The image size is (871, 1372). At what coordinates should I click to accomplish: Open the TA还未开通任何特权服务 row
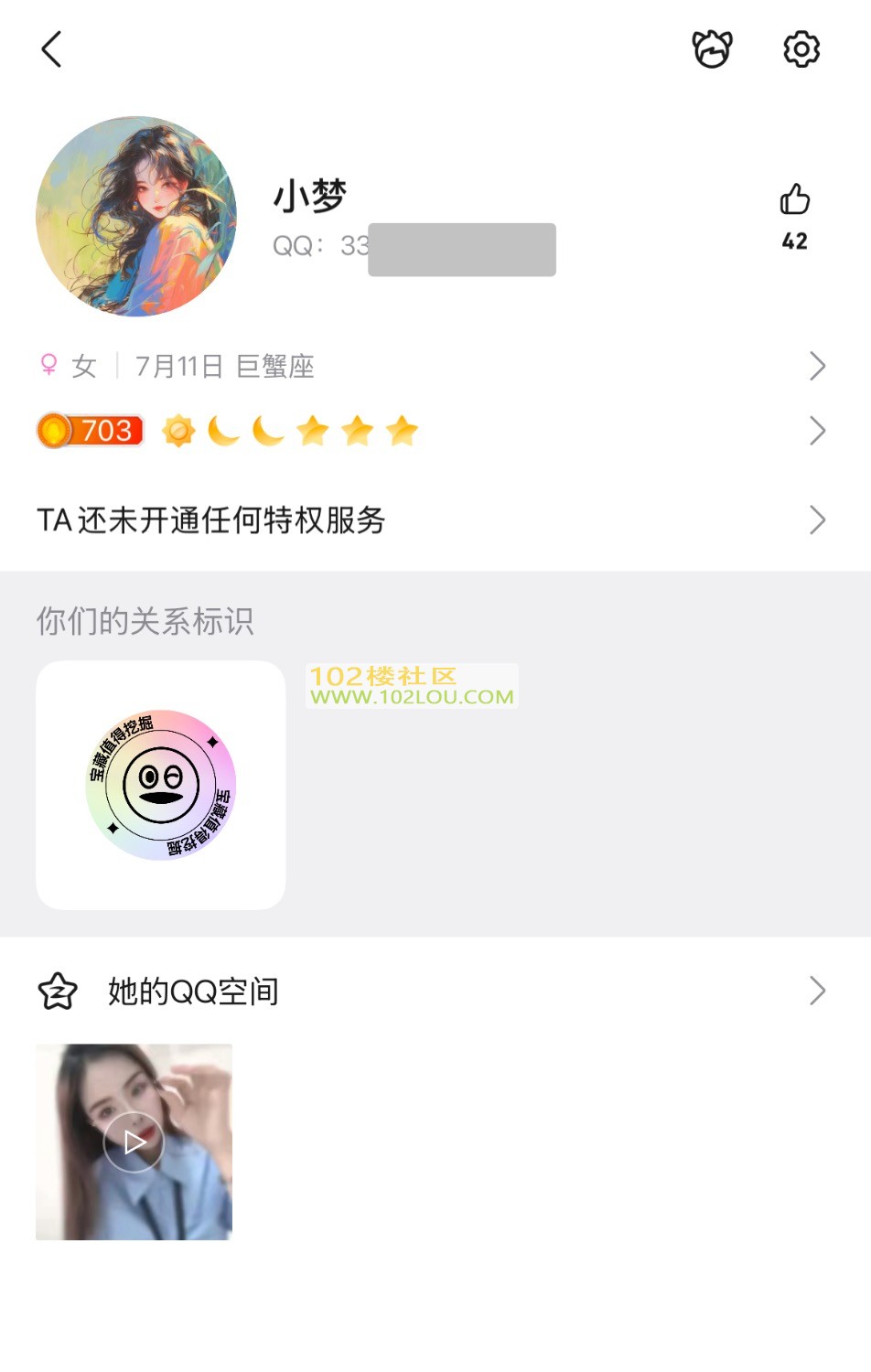click(430, 520)
